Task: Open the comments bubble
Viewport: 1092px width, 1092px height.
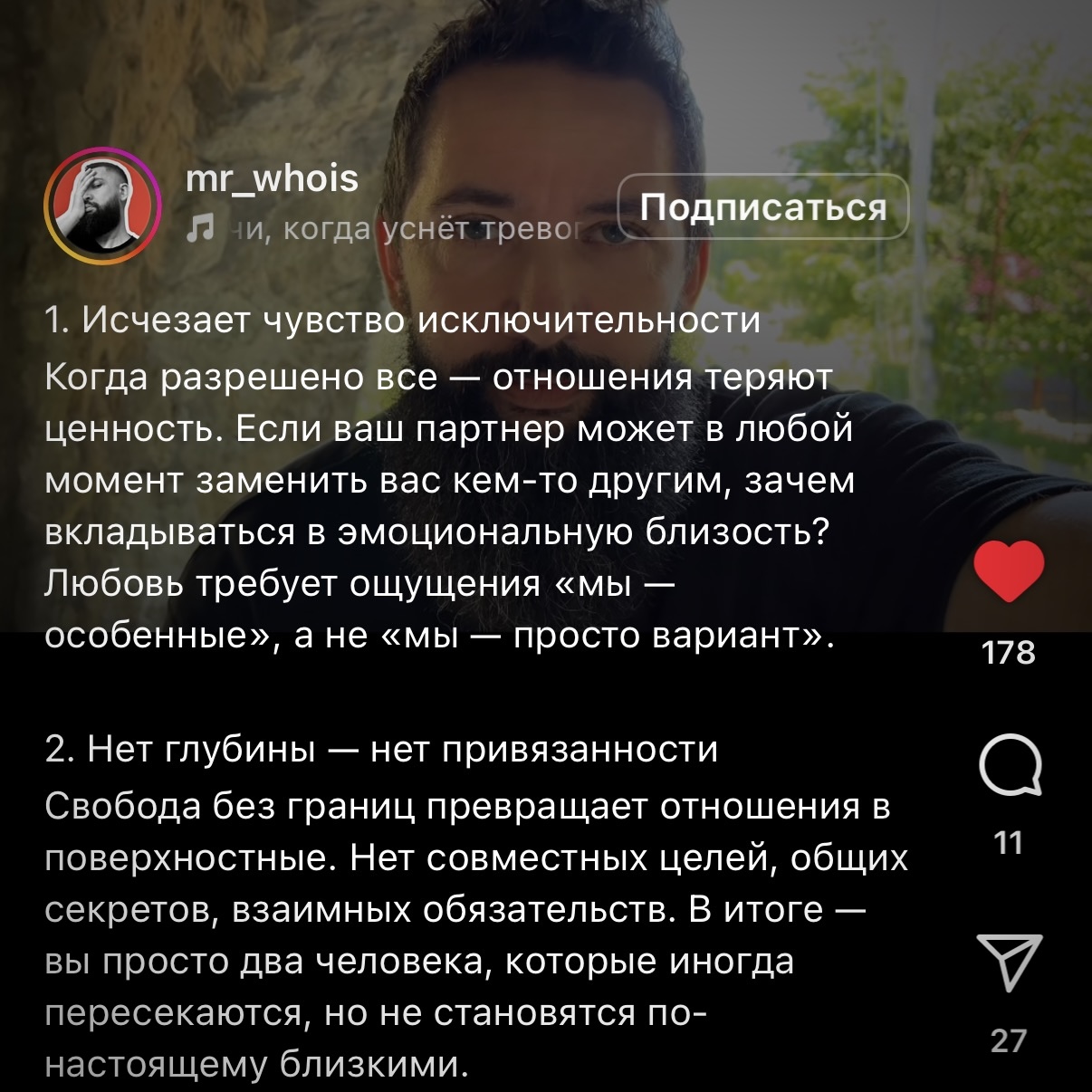Action: [x=1010, y=766]
